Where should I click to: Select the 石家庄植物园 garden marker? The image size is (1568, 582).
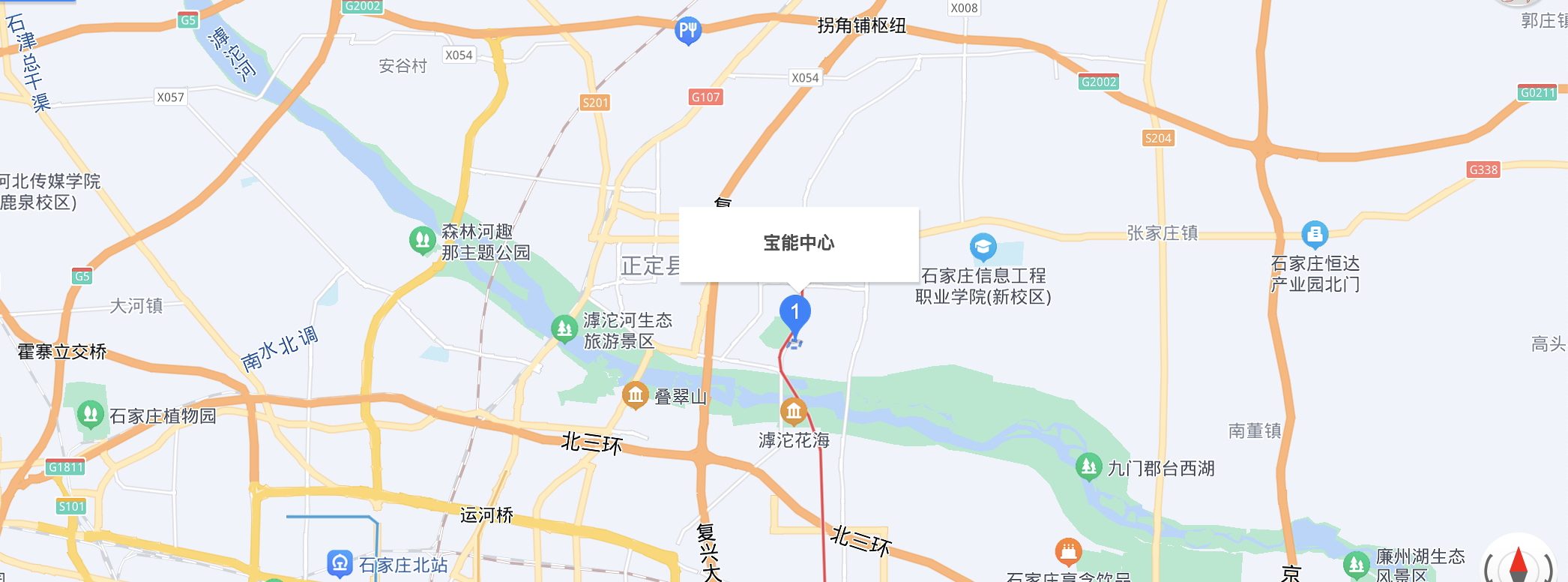tap(91, 414)
